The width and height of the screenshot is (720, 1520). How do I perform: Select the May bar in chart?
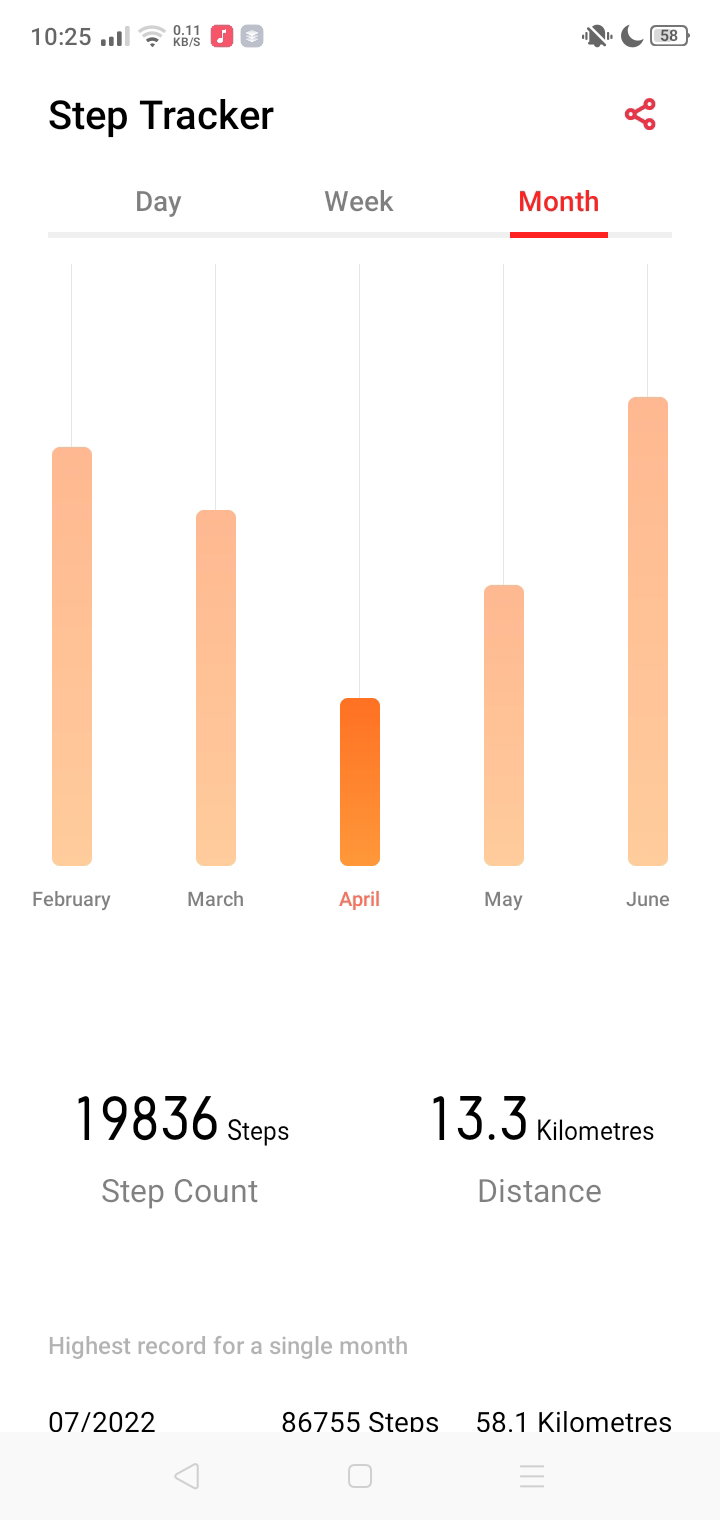(x=504, y=725)
